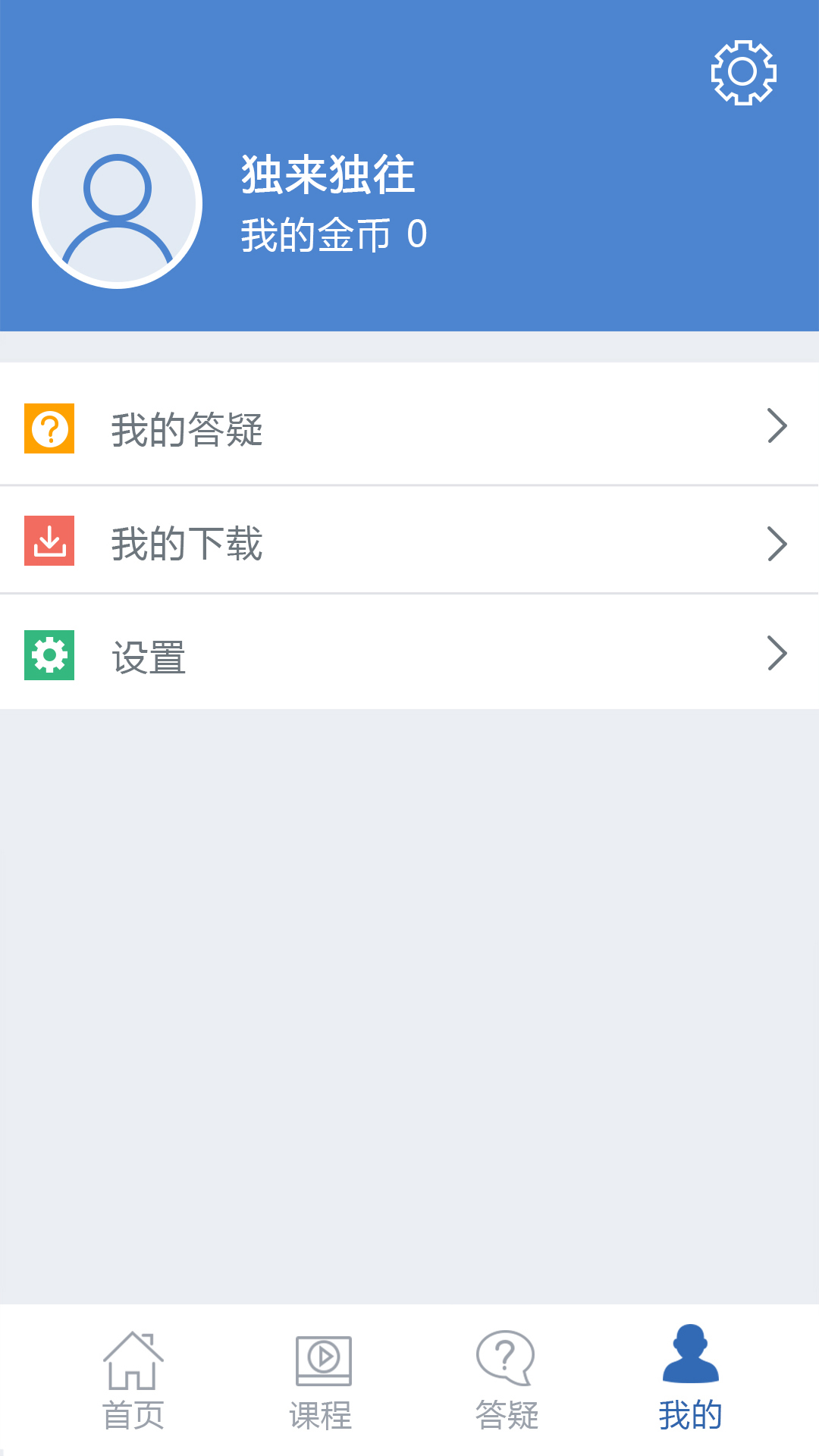Click the orange question mark icon beside 我的答疑
The width and height of the screenshot is (819, 1456).
[49, 428]
